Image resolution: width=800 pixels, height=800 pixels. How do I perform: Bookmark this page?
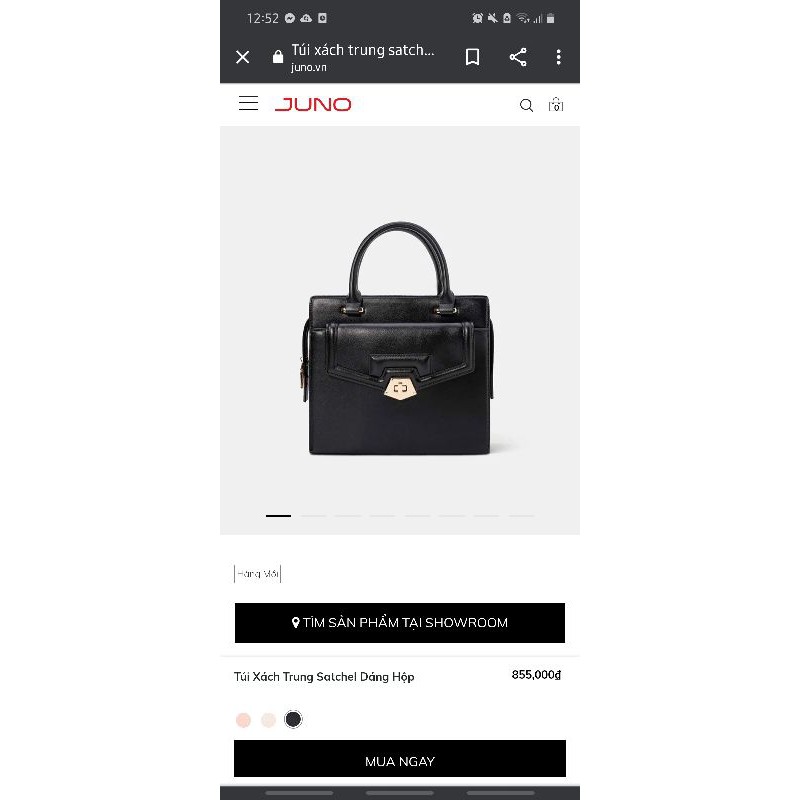click(473, 57)
